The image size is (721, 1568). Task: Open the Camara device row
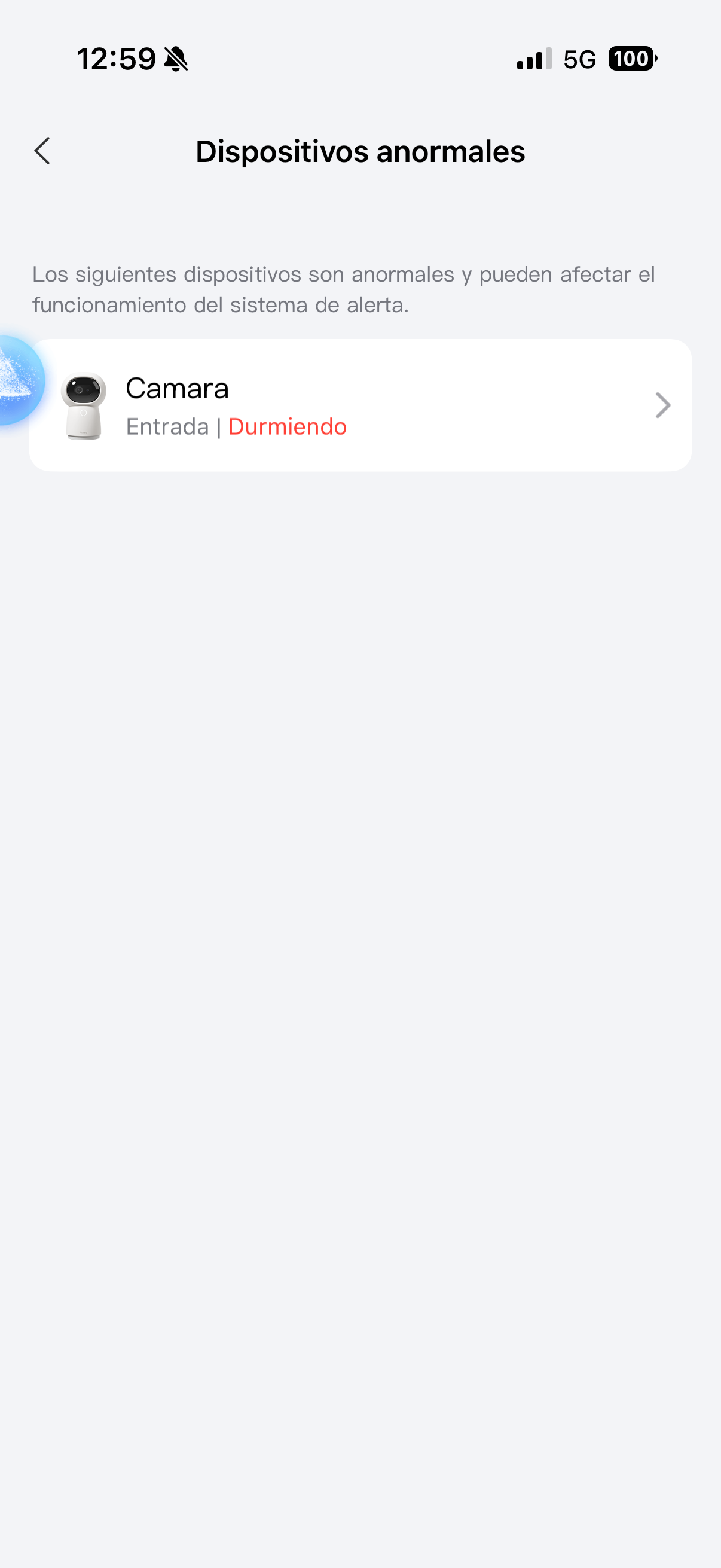[x=360, y=405]
